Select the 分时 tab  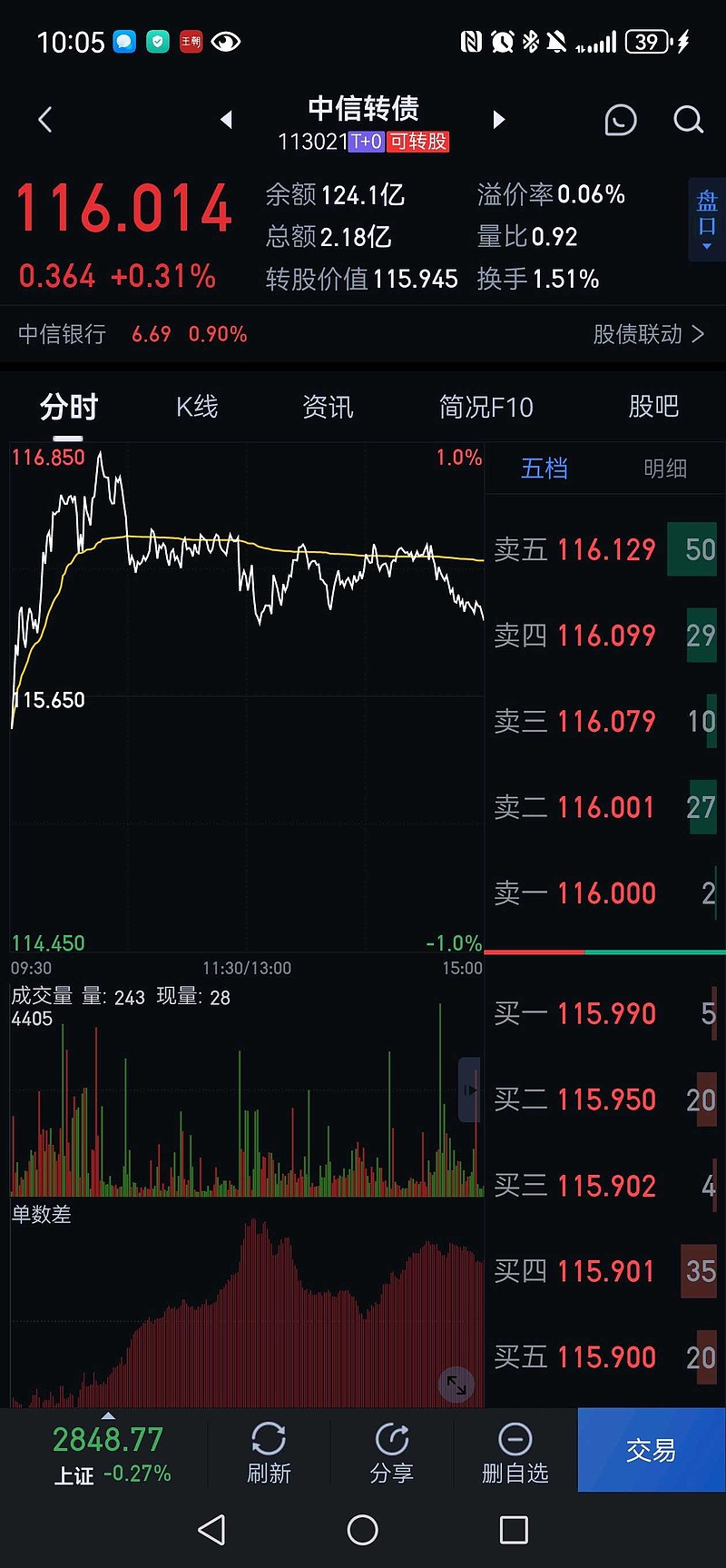[x=68, y=407]
